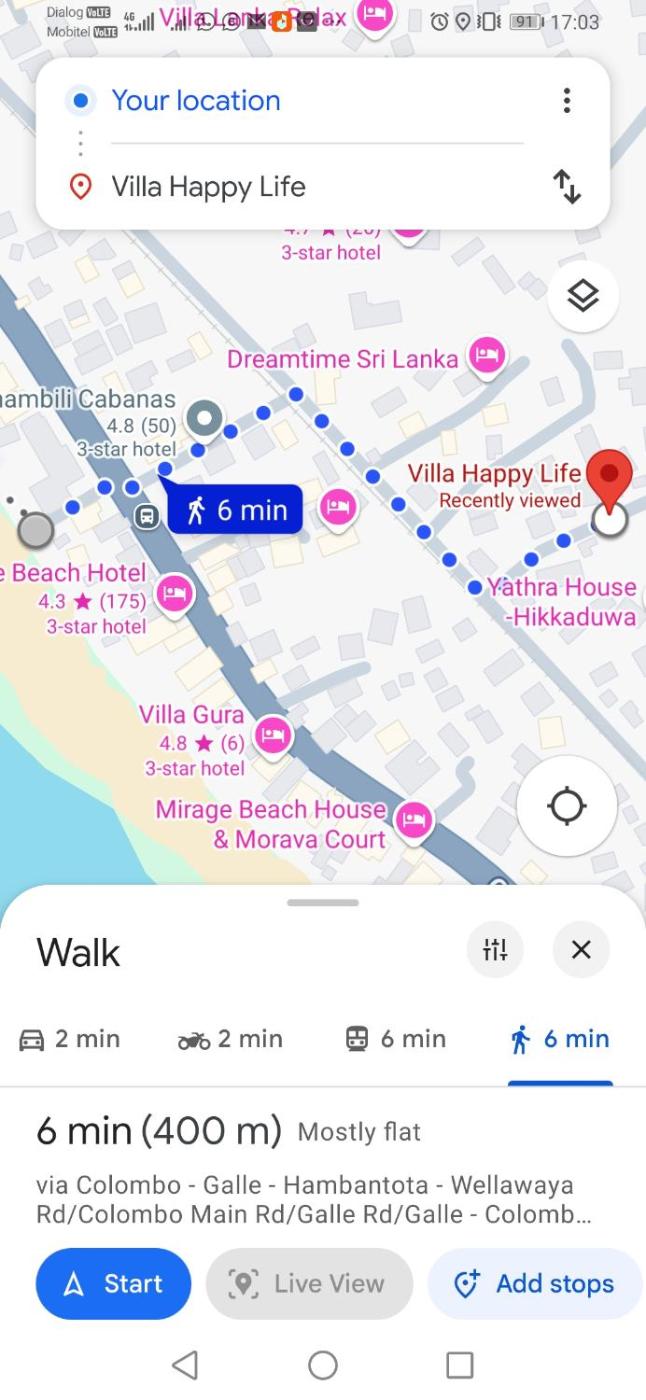646x1400 pixels.
Task: Switch to driving directions
Action: (x=70, y=1039)
